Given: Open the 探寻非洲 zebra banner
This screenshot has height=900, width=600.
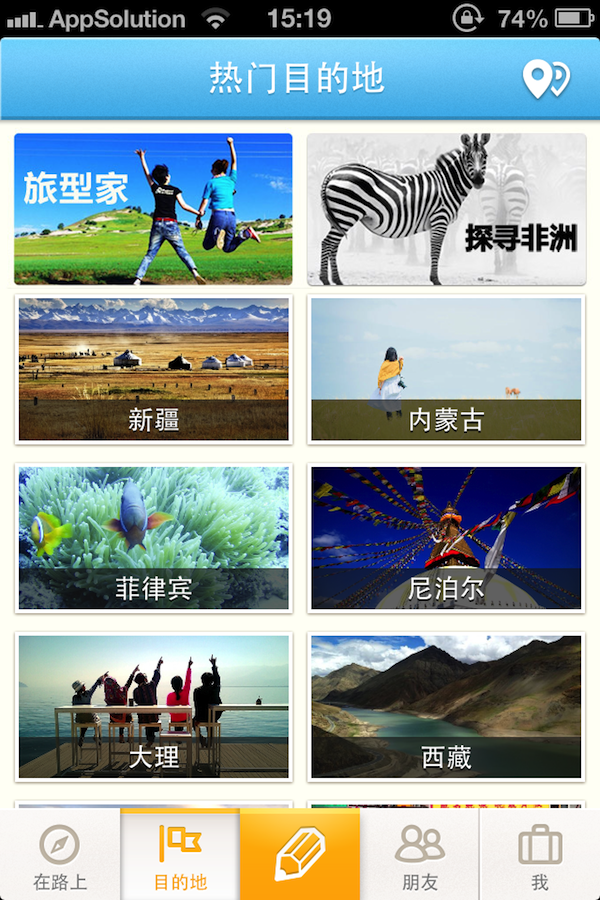Looking at the screenshot, I should coord(446,209).
